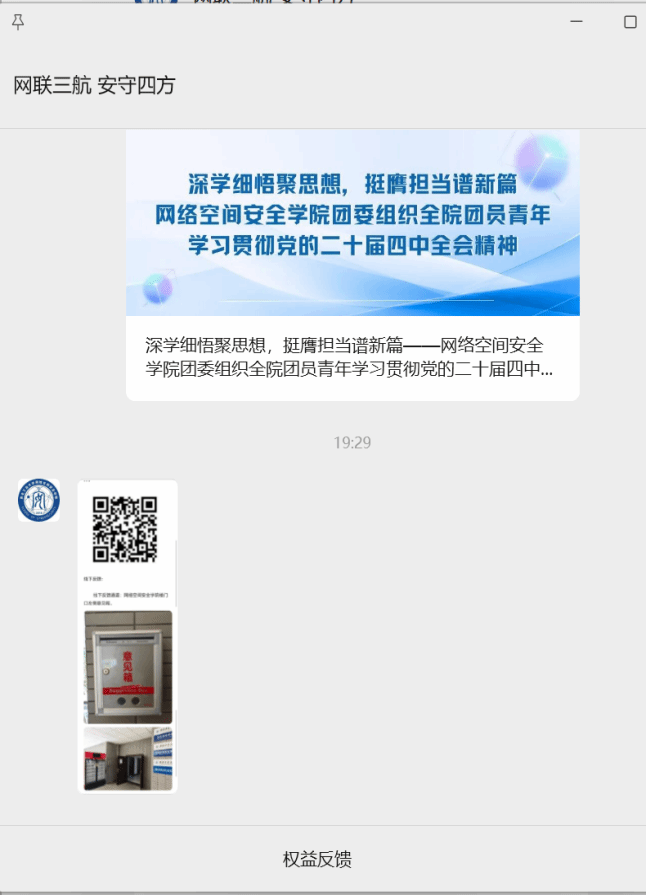Open the article 深学细悟聚思想，挺膺担当谱新篇
The height and width of the screenshot is (895, 646).
(x=352, y=265)
